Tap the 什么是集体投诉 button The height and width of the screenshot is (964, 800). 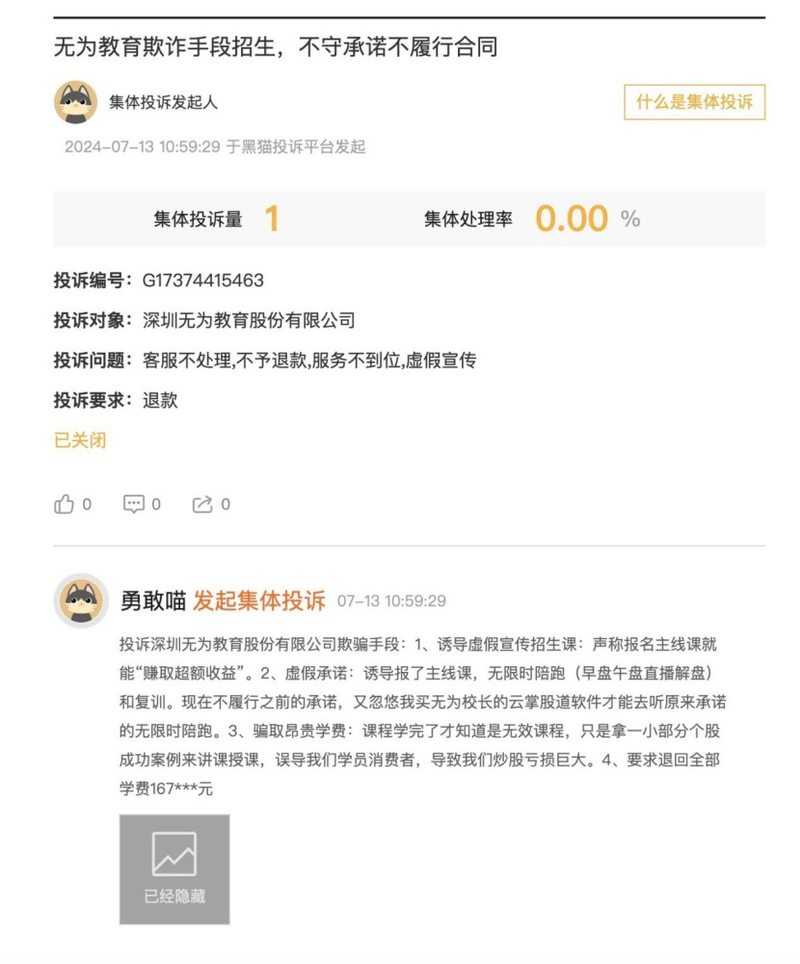tap(694, 102)
